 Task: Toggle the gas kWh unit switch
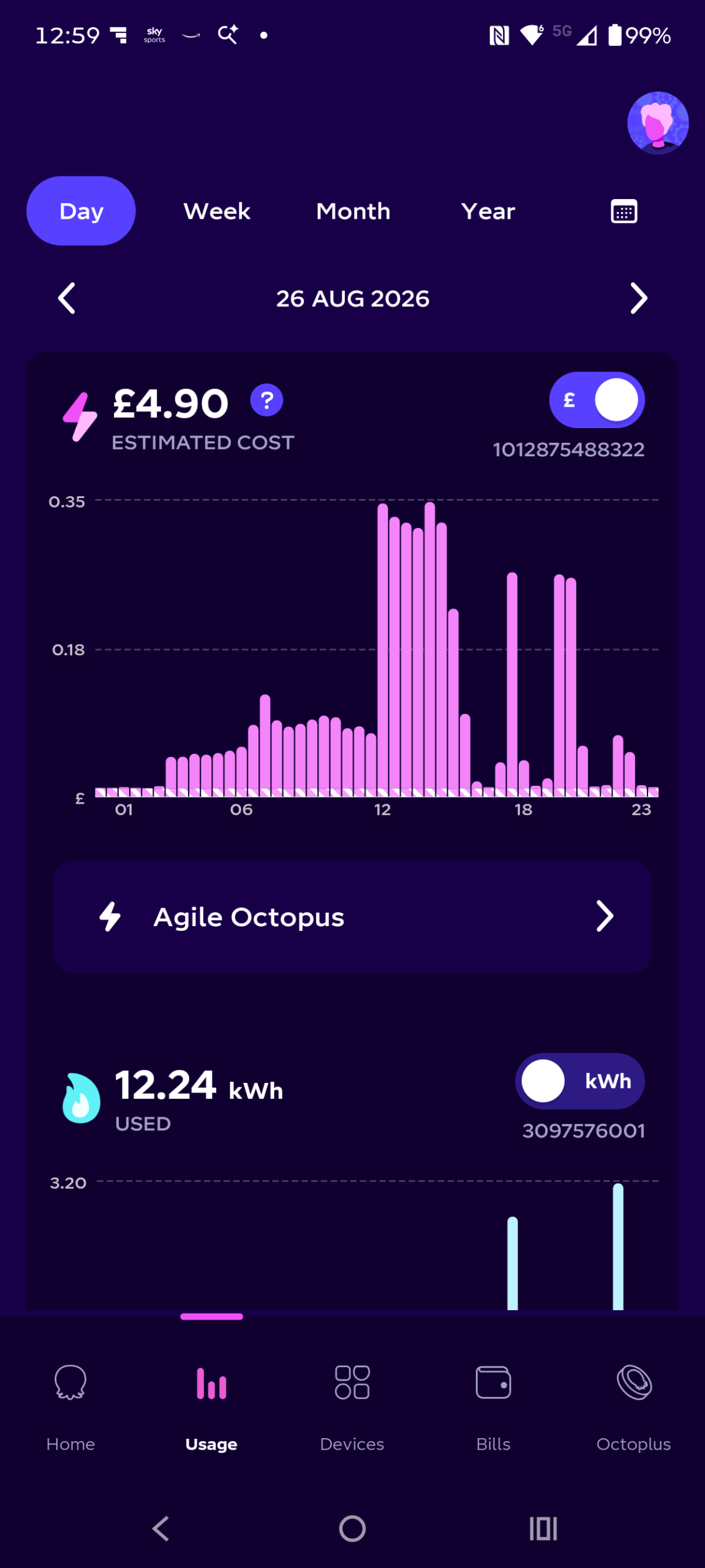click(x=579, y=1081)
